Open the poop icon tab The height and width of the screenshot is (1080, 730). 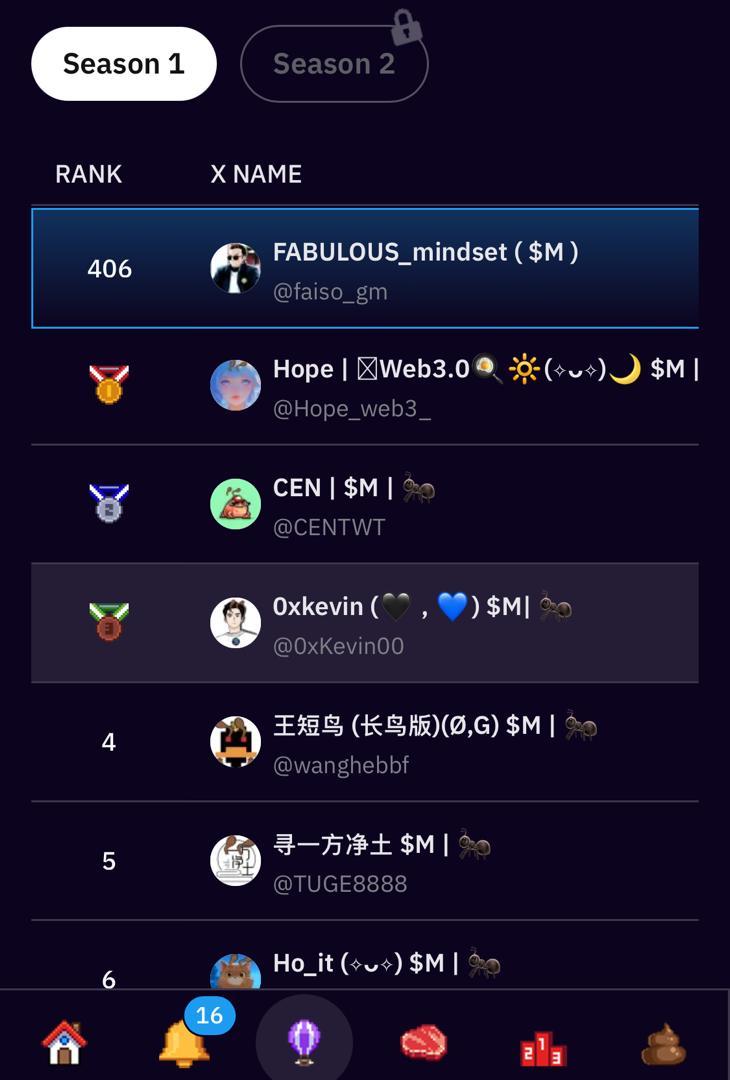(x=663, y=1044)
